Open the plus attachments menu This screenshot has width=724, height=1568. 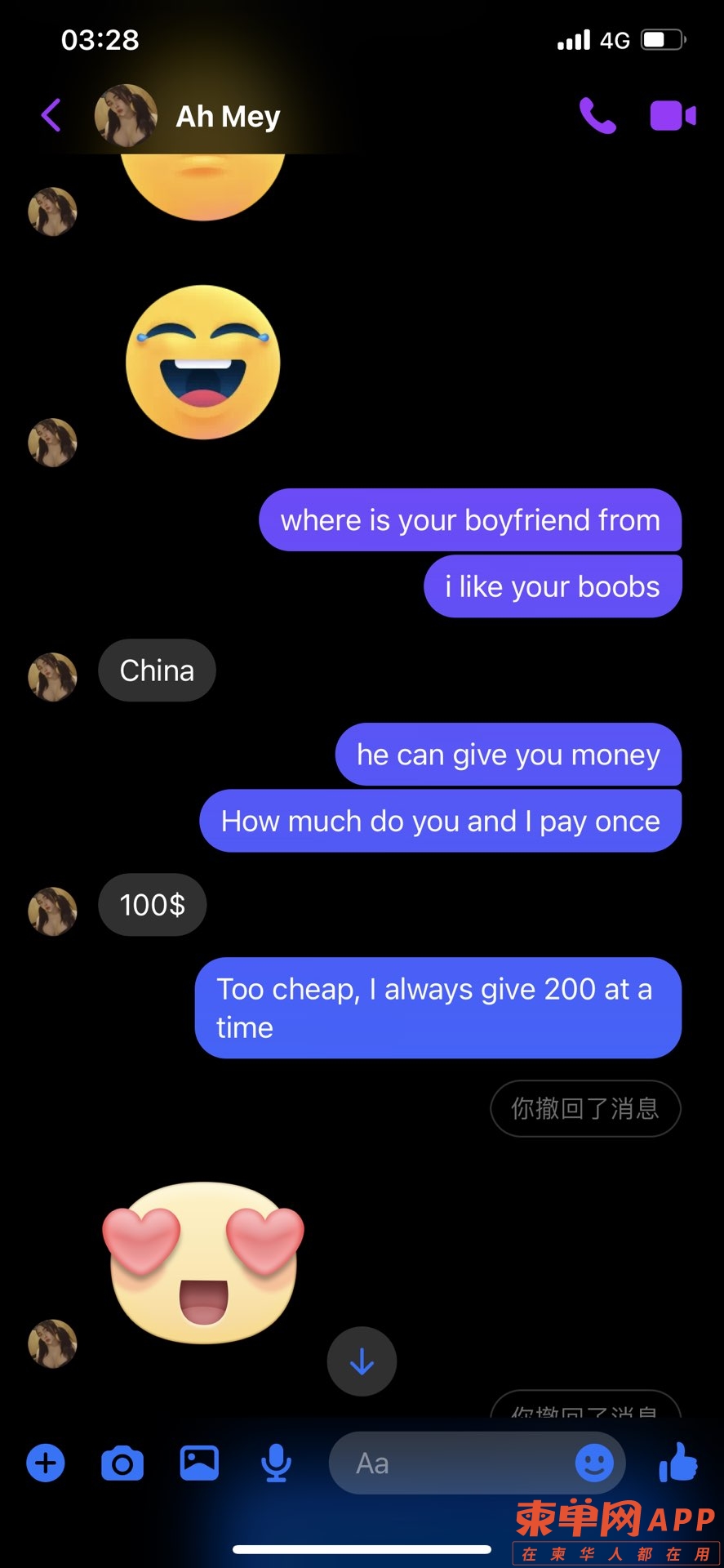pos(46,1463)
